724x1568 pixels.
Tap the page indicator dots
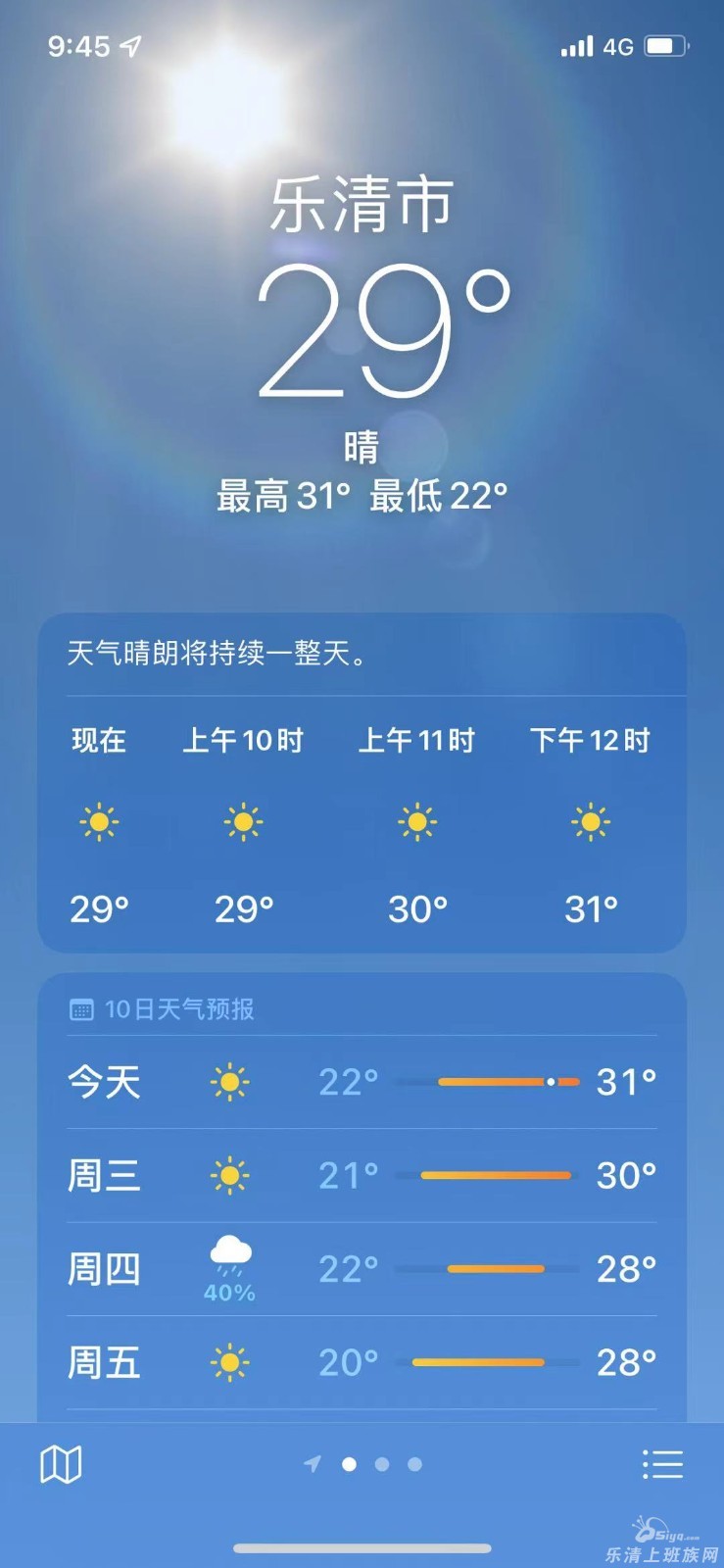pos(362,1464)
